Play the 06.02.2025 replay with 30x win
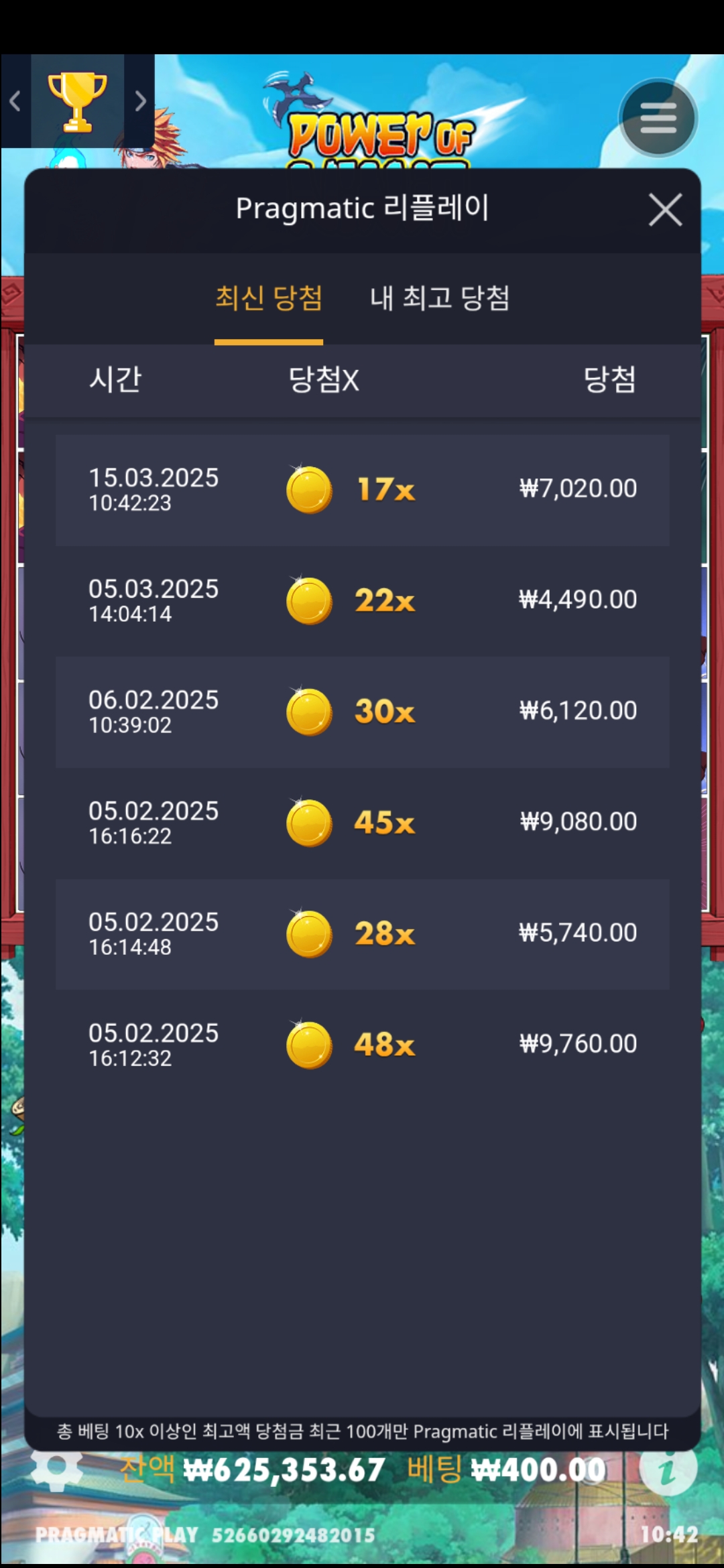724x1568 pixels. pyautogui.click(x=362, y=712)
